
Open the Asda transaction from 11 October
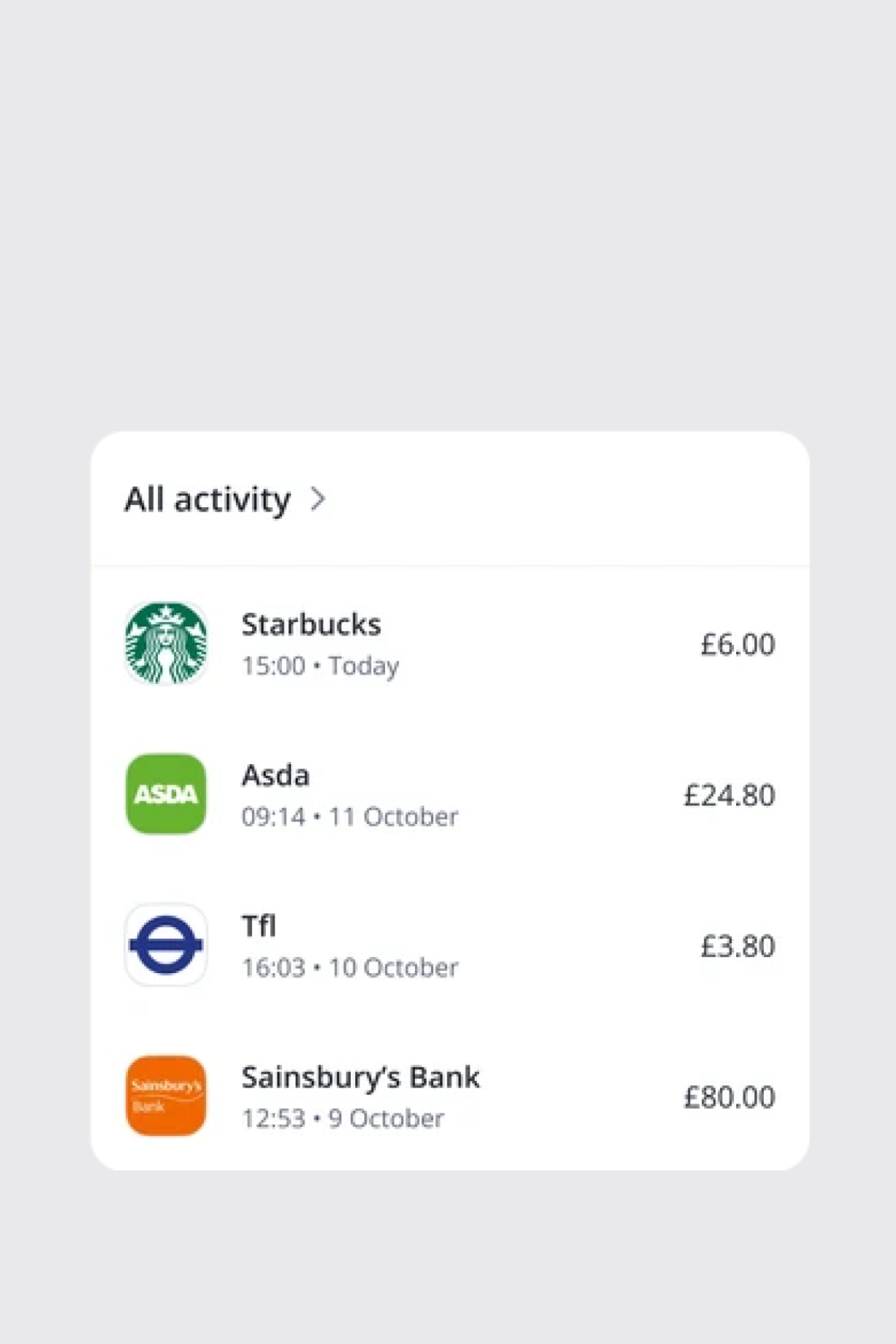[x=449, y=795]
